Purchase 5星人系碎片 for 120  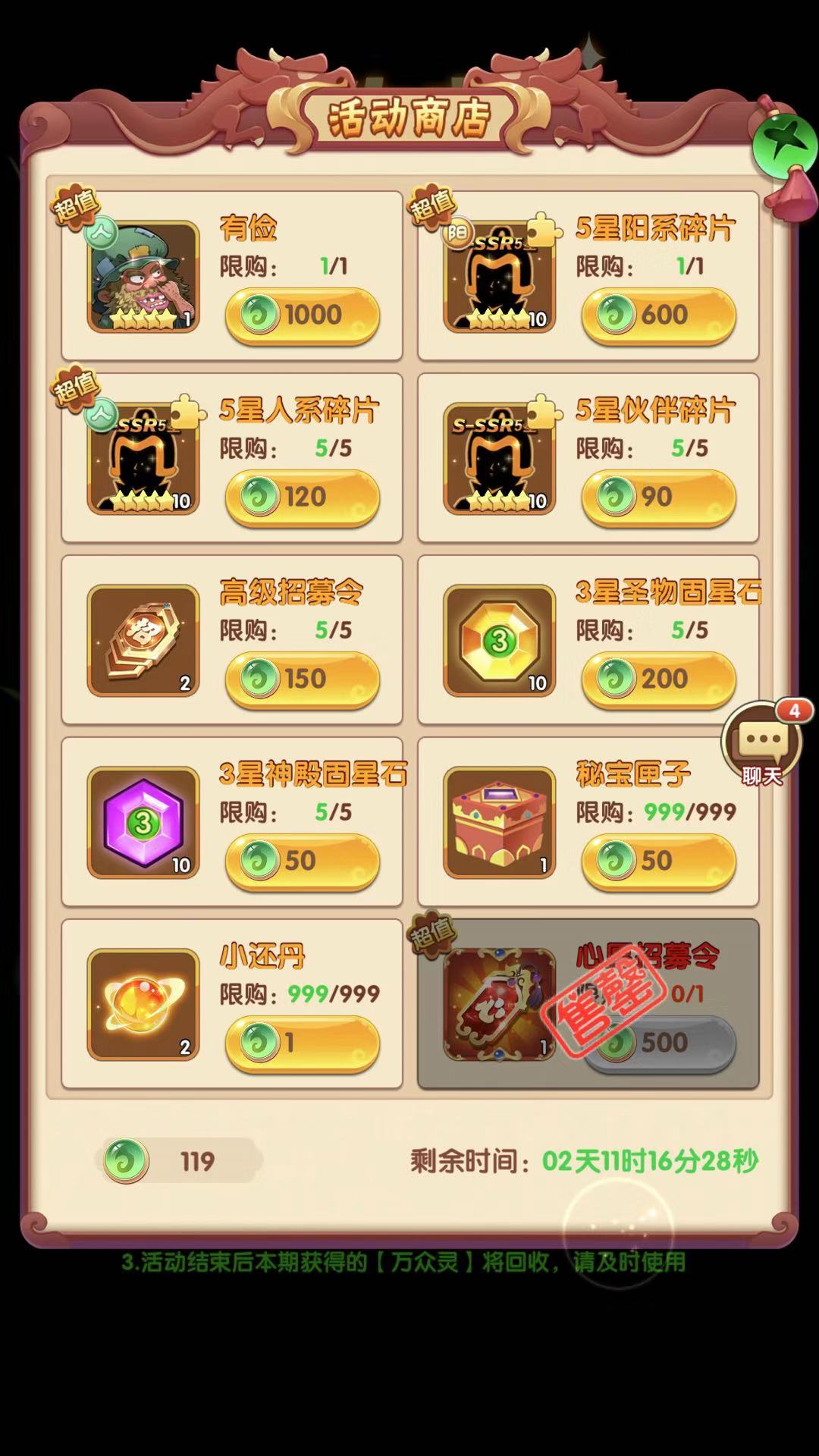[x=302, y=497]
